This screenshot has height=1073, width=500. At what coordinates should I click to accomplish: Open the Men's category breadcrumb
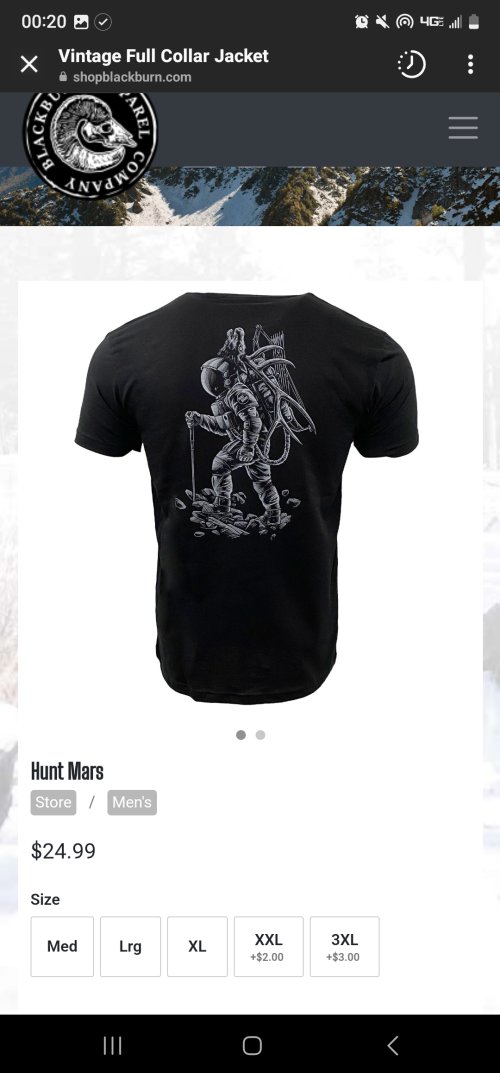(132, 803)
